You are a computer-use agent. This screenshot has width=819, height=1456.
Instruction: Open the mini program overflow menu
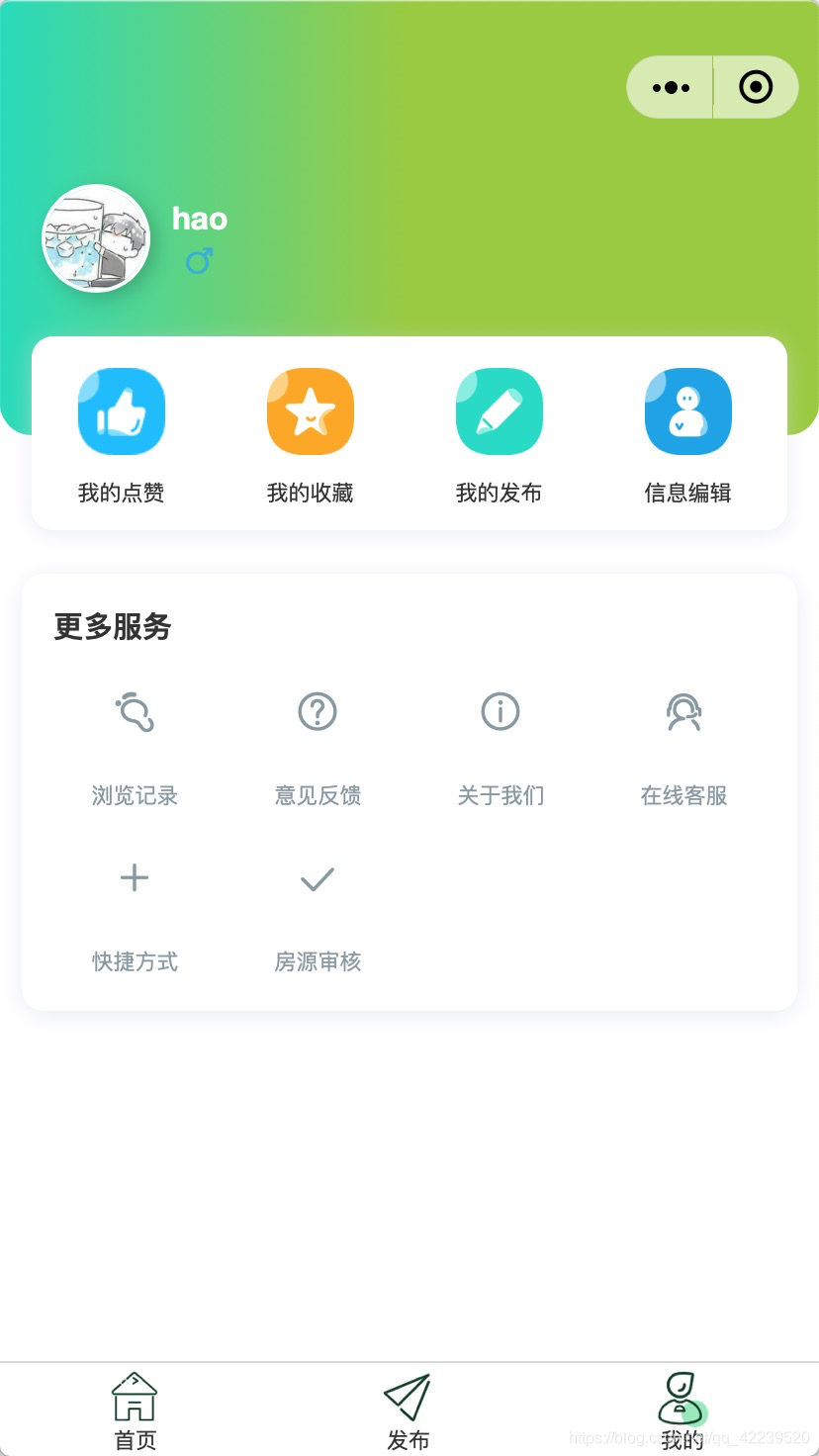(x=671, y=88)
